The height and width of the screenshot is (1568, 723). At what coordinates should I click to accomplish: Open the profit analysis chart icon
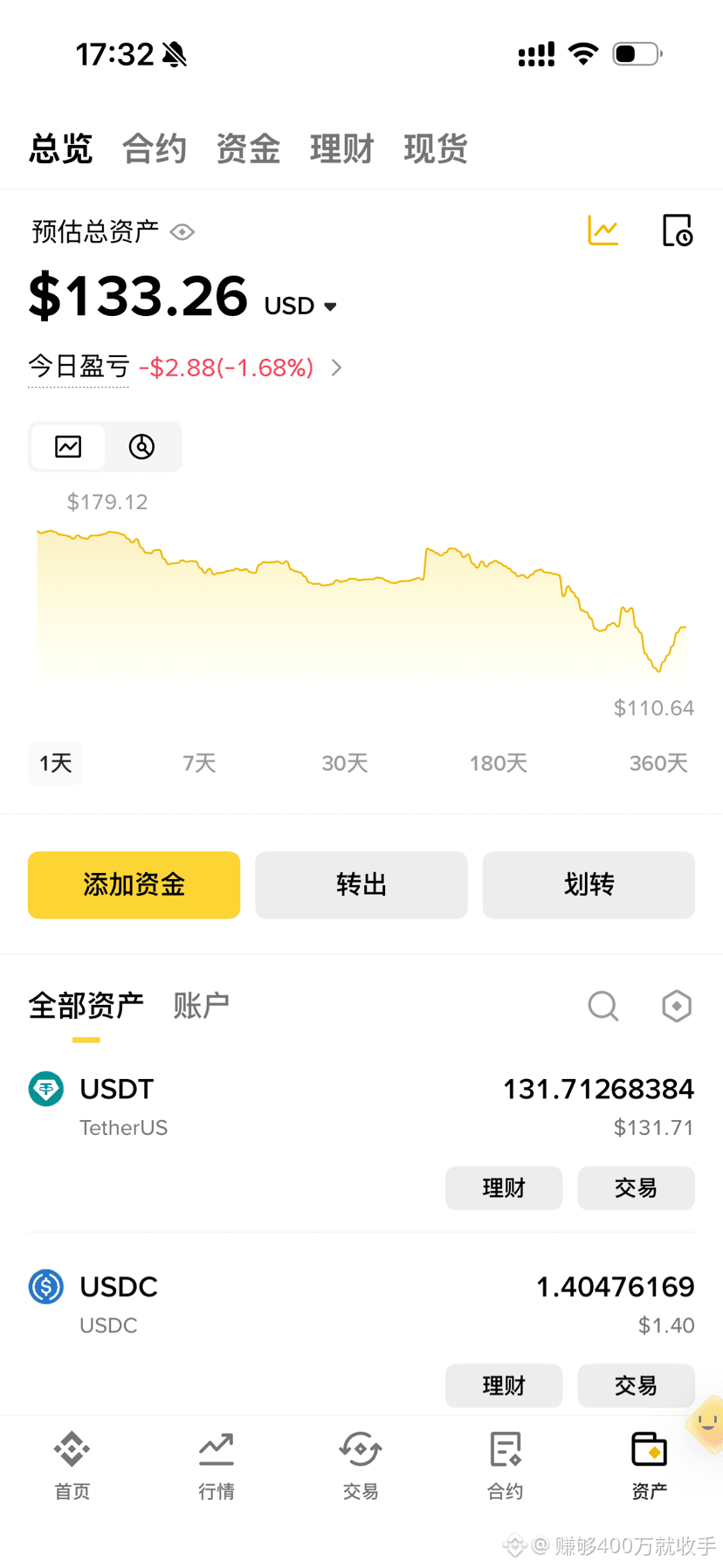tap(603, 230)
